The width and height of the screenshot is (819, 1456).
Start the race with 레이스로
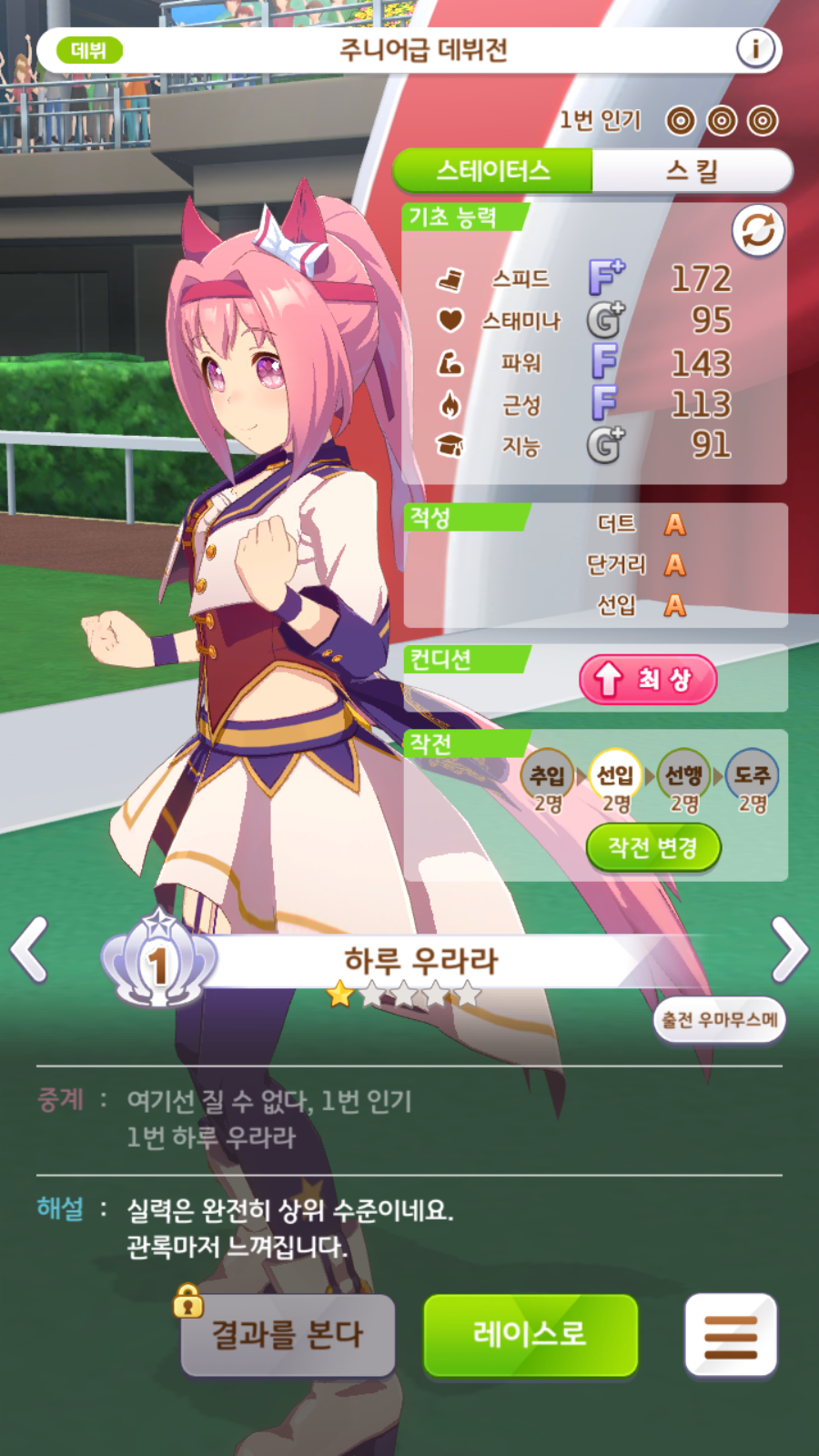pos(531,1335)
